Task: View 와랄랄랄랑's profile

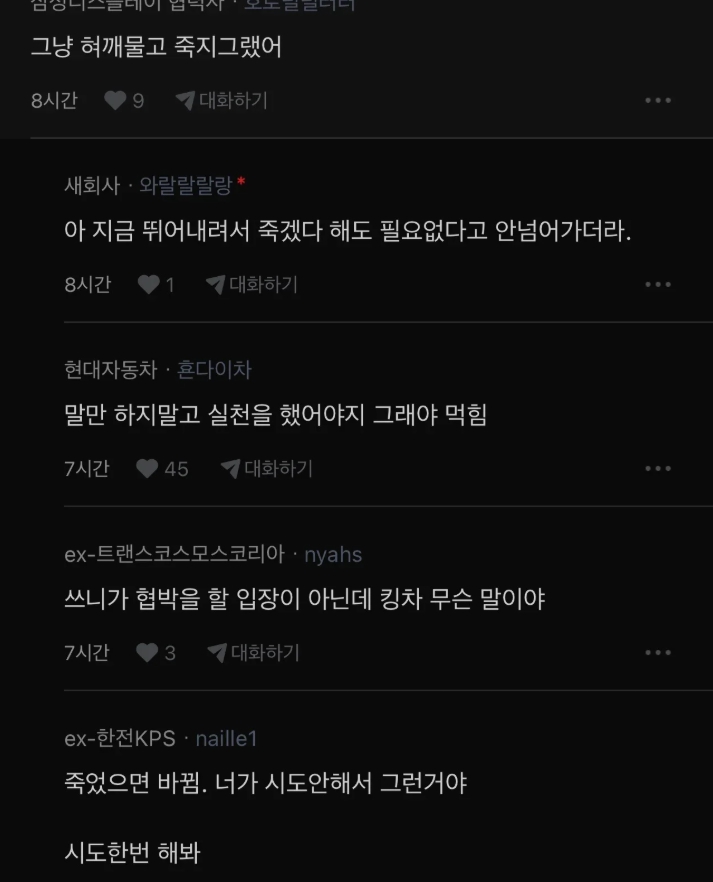Action: click(186, 185)
